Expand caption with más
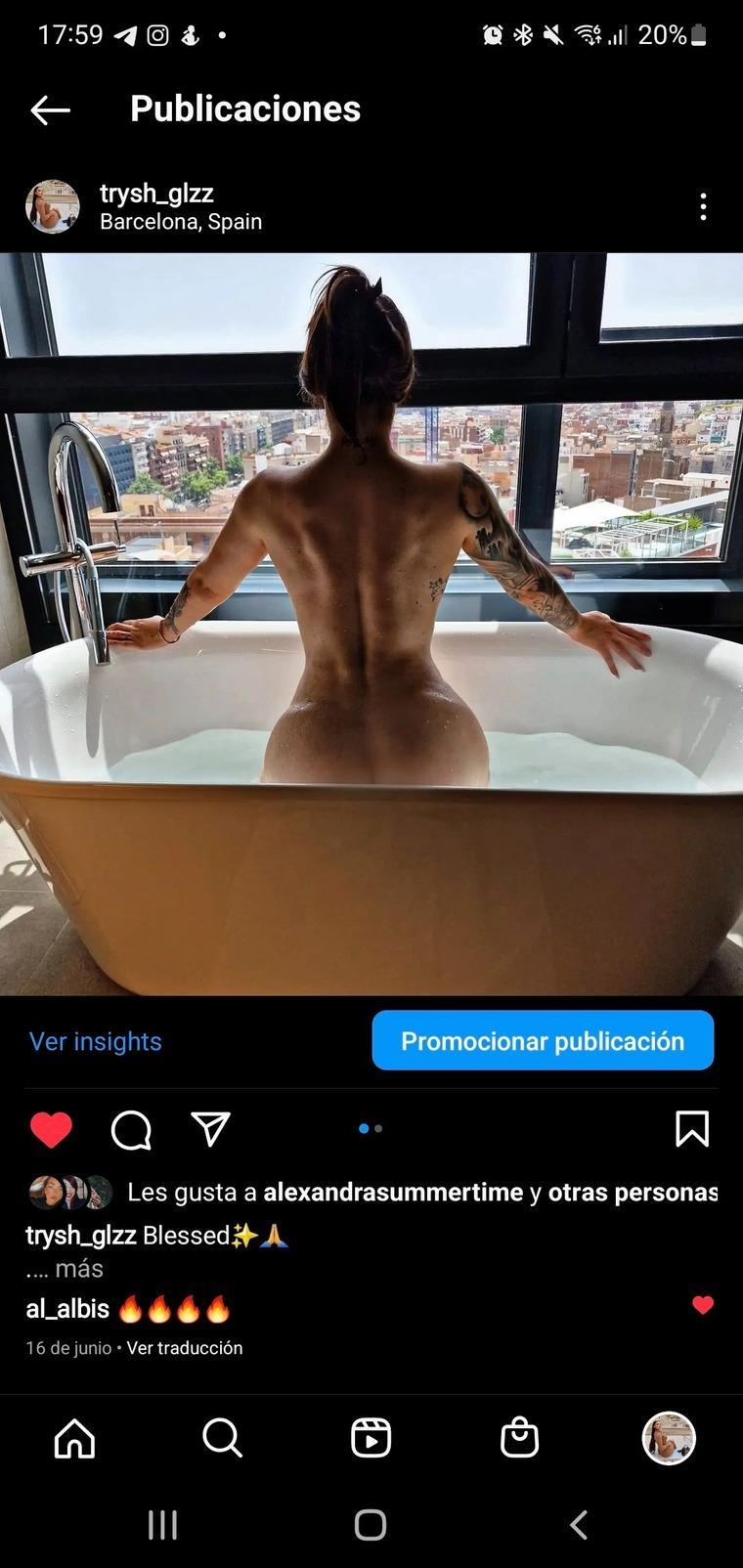Screen dimensions: 743x1568 78,1269
